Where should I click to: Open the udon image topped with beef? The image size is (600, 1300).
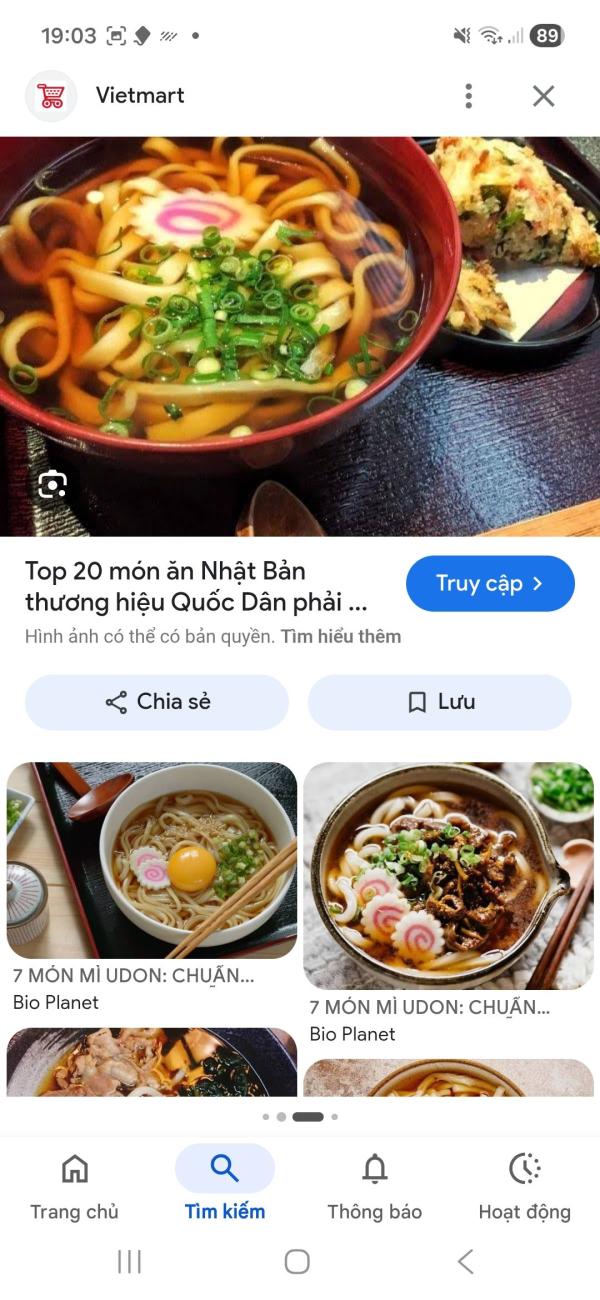click(448, 875)
